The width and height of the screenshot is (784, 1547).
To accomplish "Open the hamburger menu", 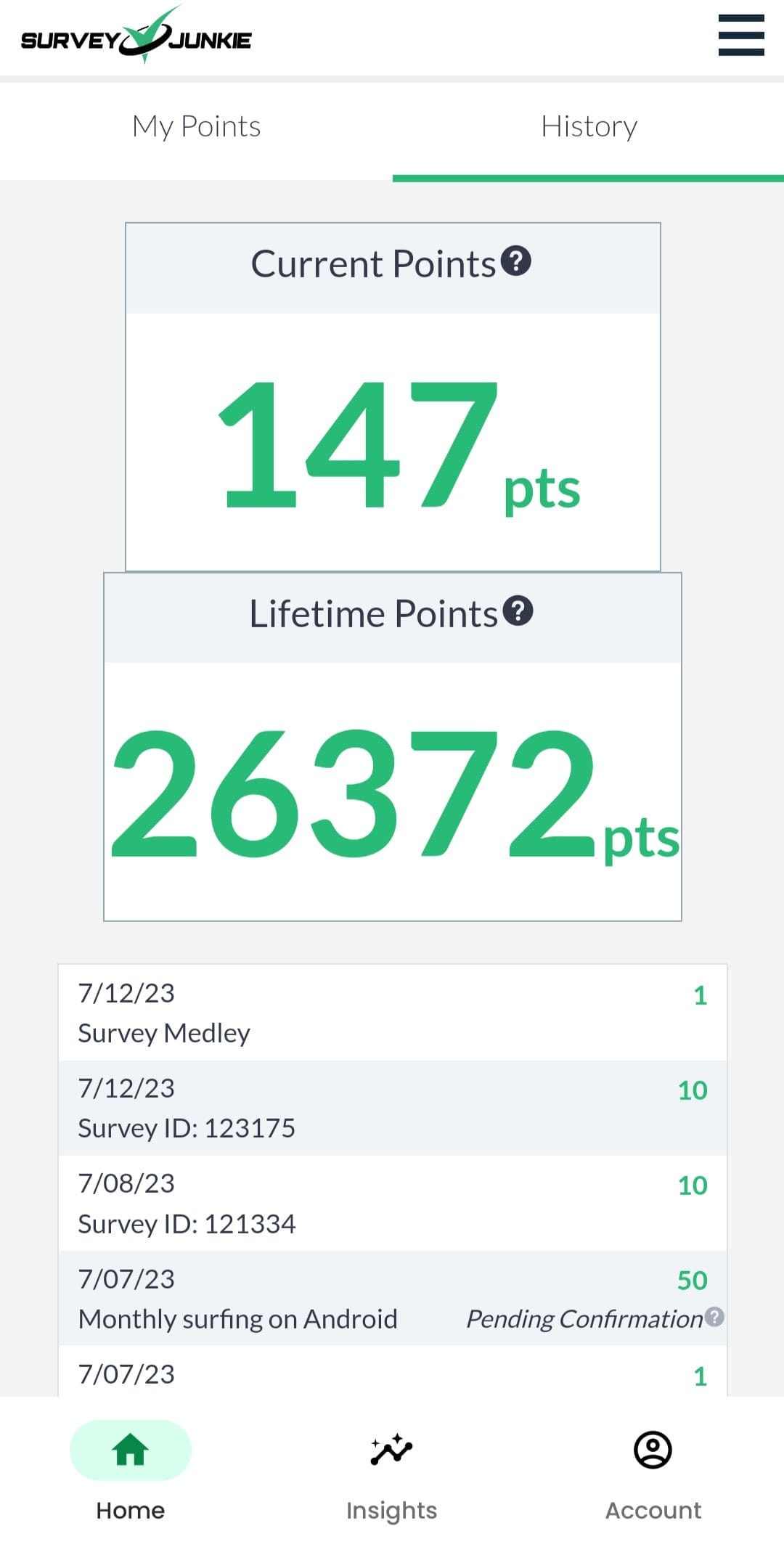I will coord(741,35).
